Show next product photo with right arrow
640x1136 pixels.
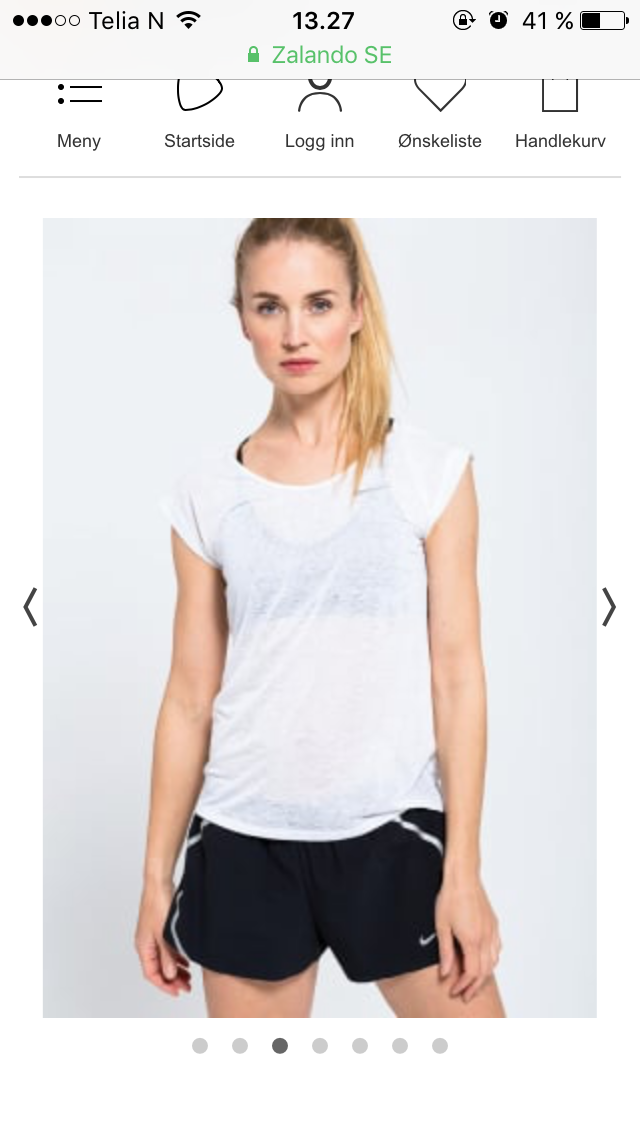609,607
